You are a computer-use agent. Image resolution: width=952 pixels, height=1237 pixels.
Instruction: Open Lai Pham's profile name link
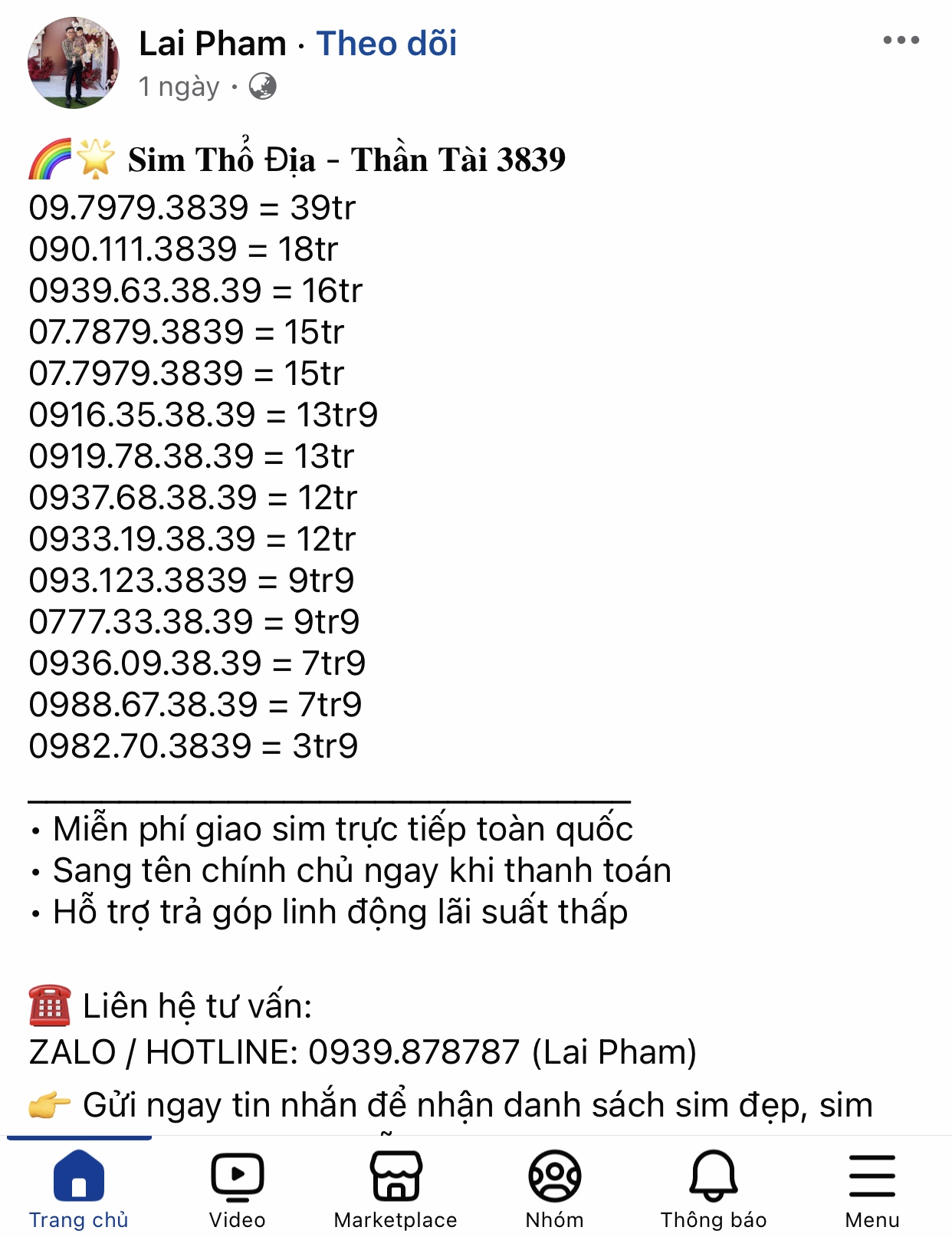point(212,44)
